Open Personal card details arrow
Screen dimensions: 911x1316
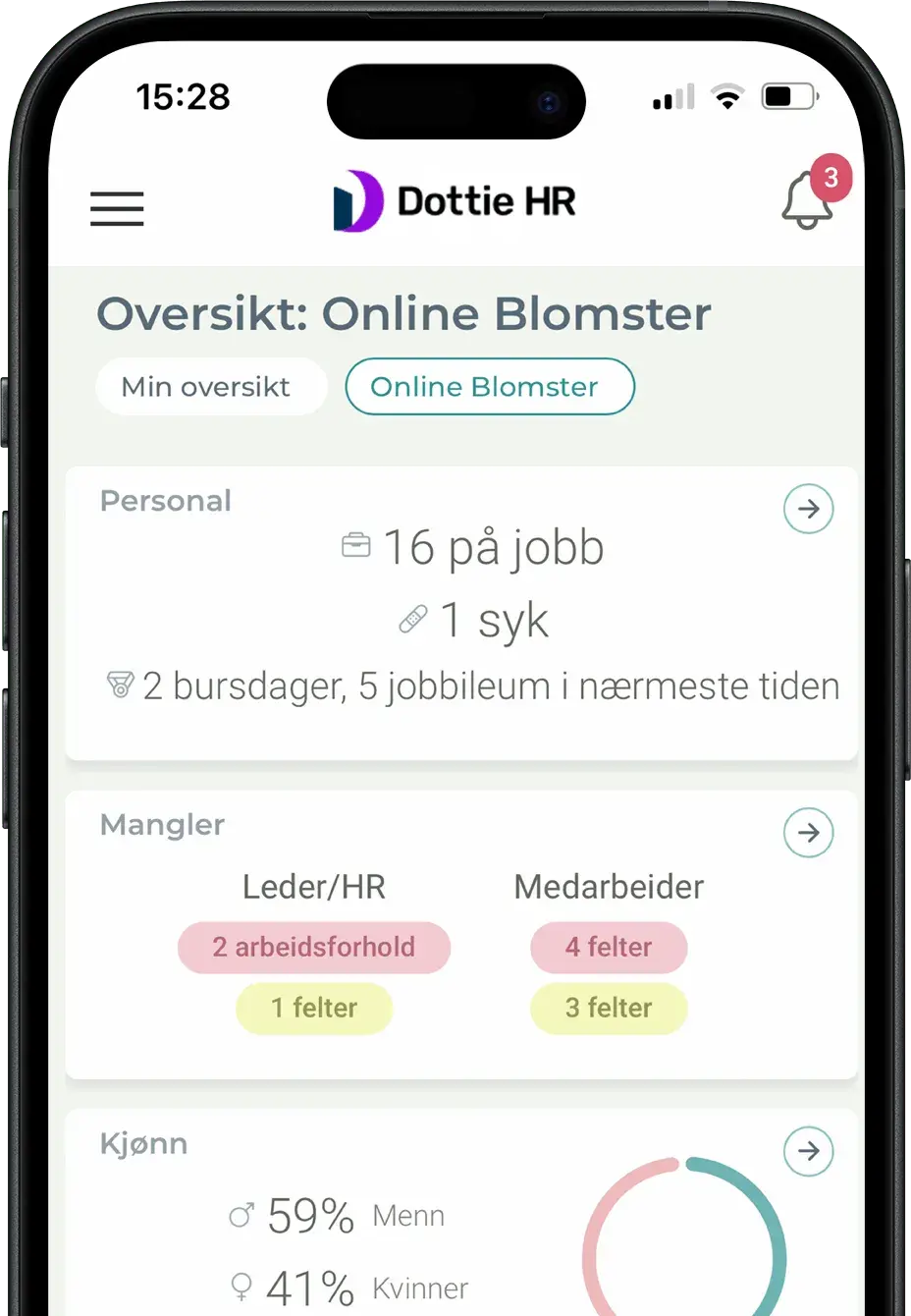point(808,509)
